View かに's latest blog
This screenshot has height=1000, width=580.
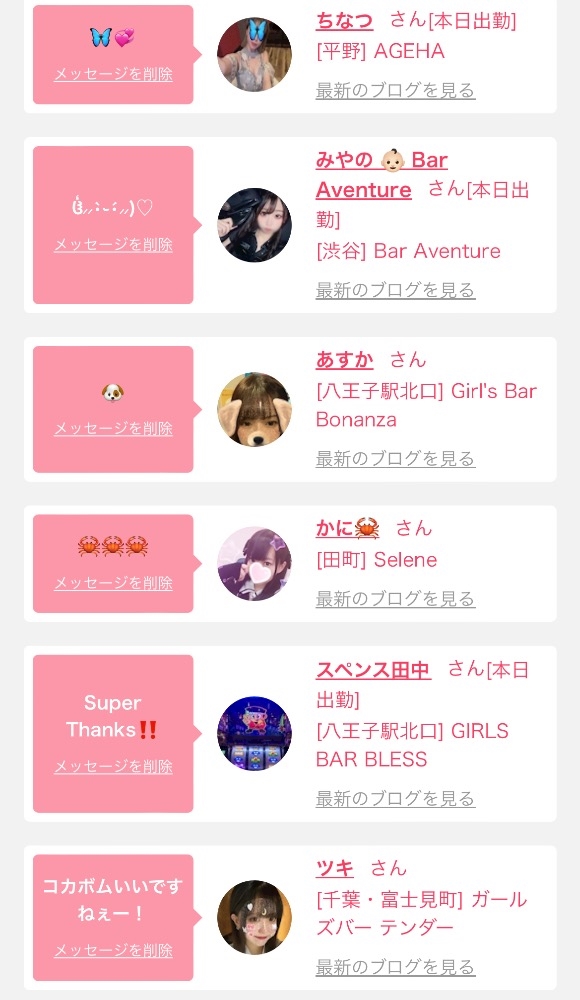pyautogui.click(x=396, y=599)
